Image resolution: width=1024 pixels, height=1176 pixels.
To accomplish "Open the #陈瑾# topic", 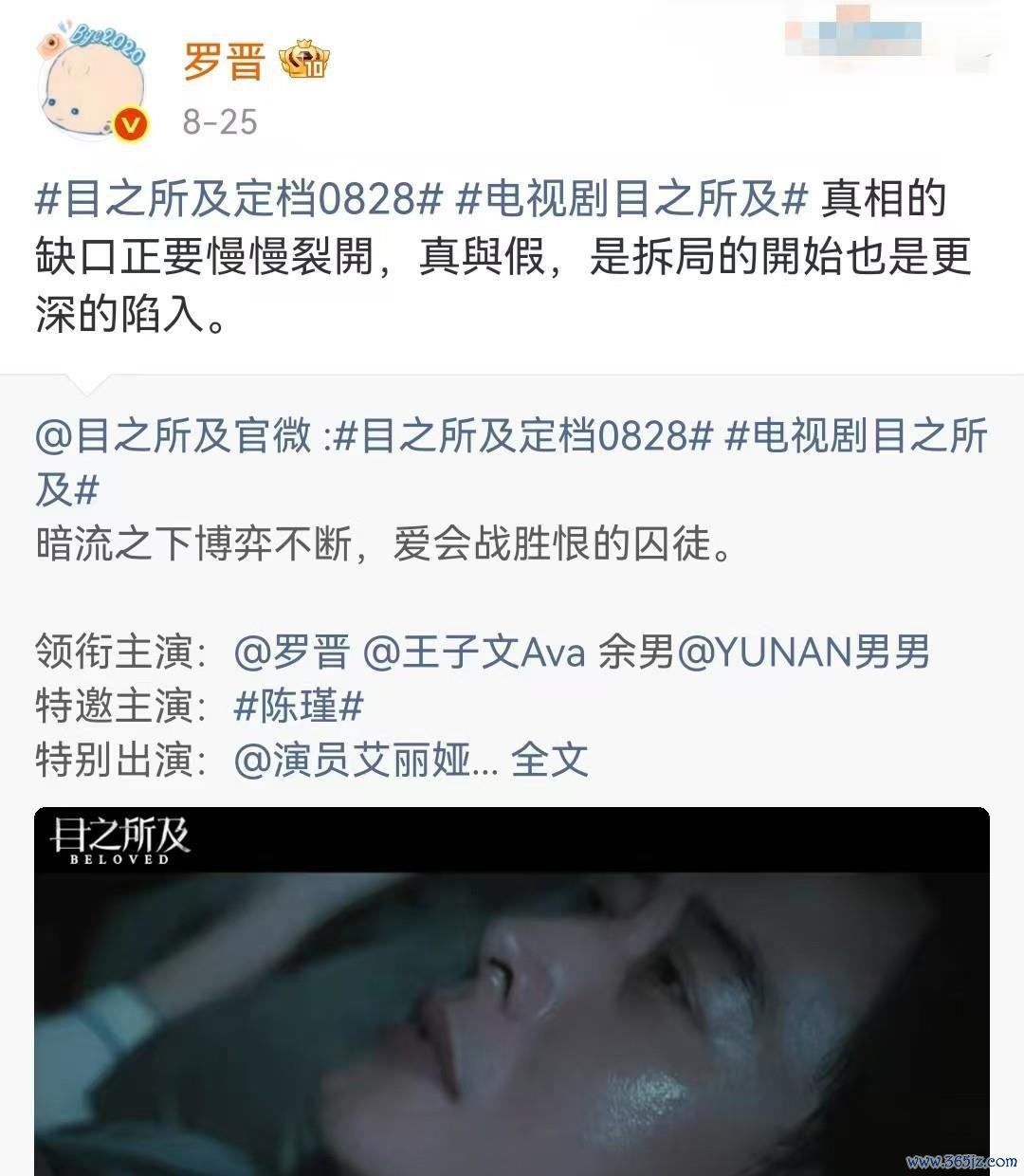I will [x=299, y=707].
